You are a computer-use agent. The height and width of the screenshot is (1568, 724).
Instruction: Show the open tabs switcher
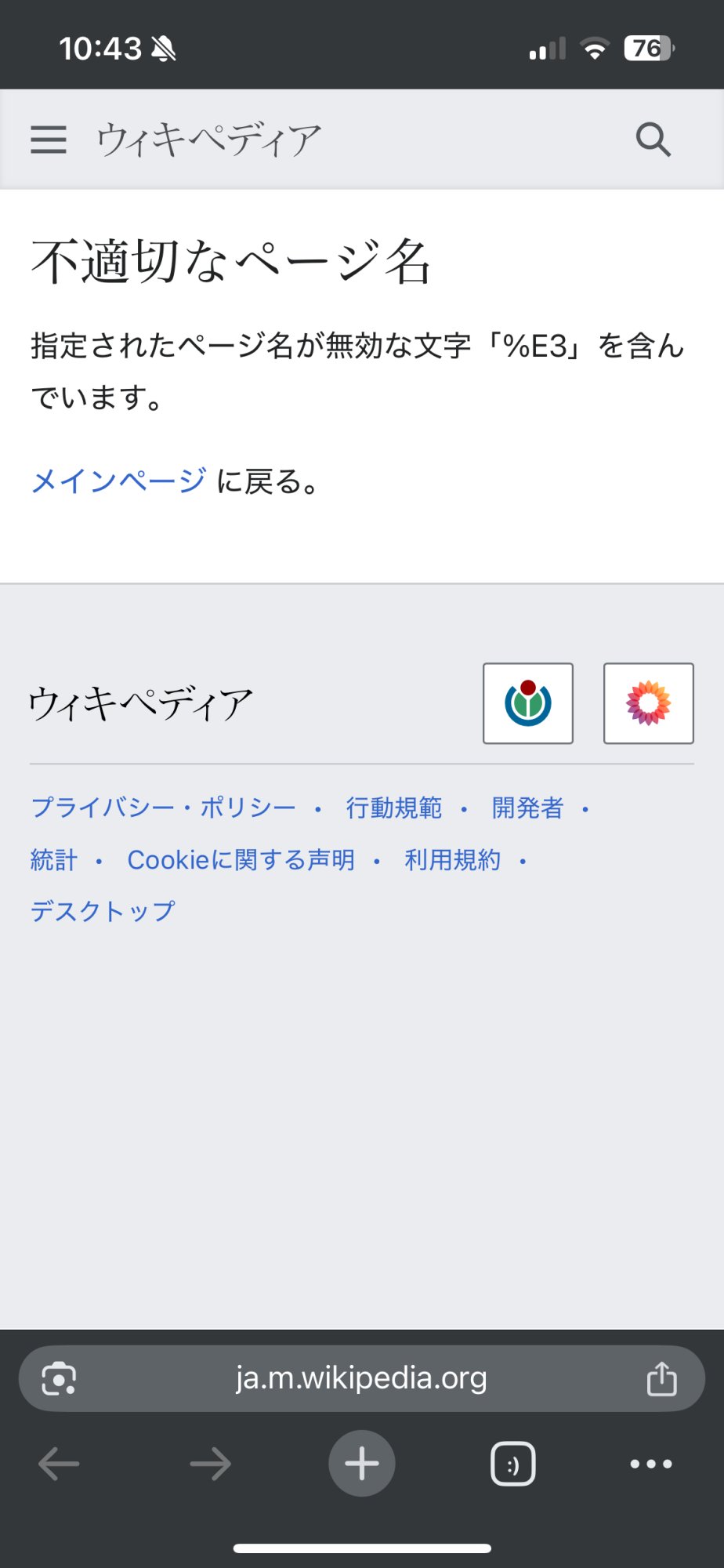[x=513, y=1463]
